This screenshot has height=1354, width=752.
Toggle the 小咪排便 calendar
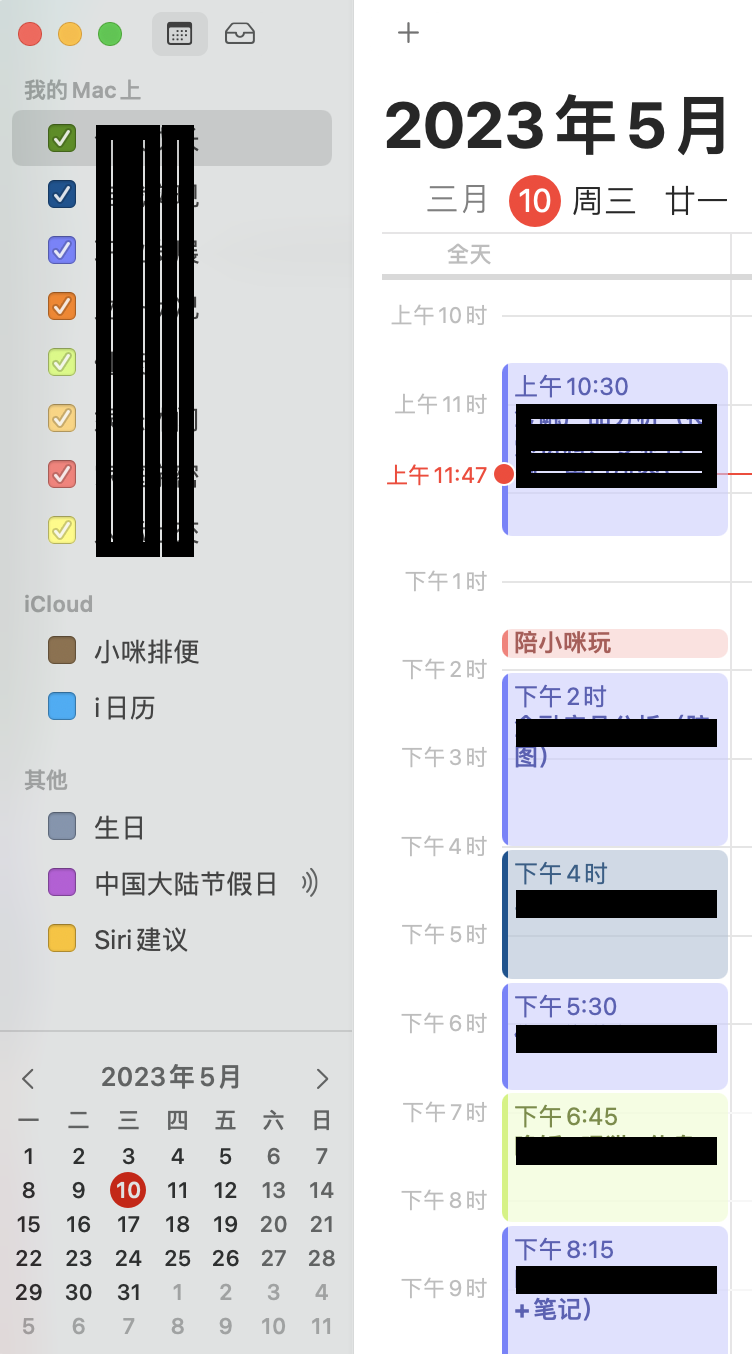pyautogui.click(x=62, y=651)
